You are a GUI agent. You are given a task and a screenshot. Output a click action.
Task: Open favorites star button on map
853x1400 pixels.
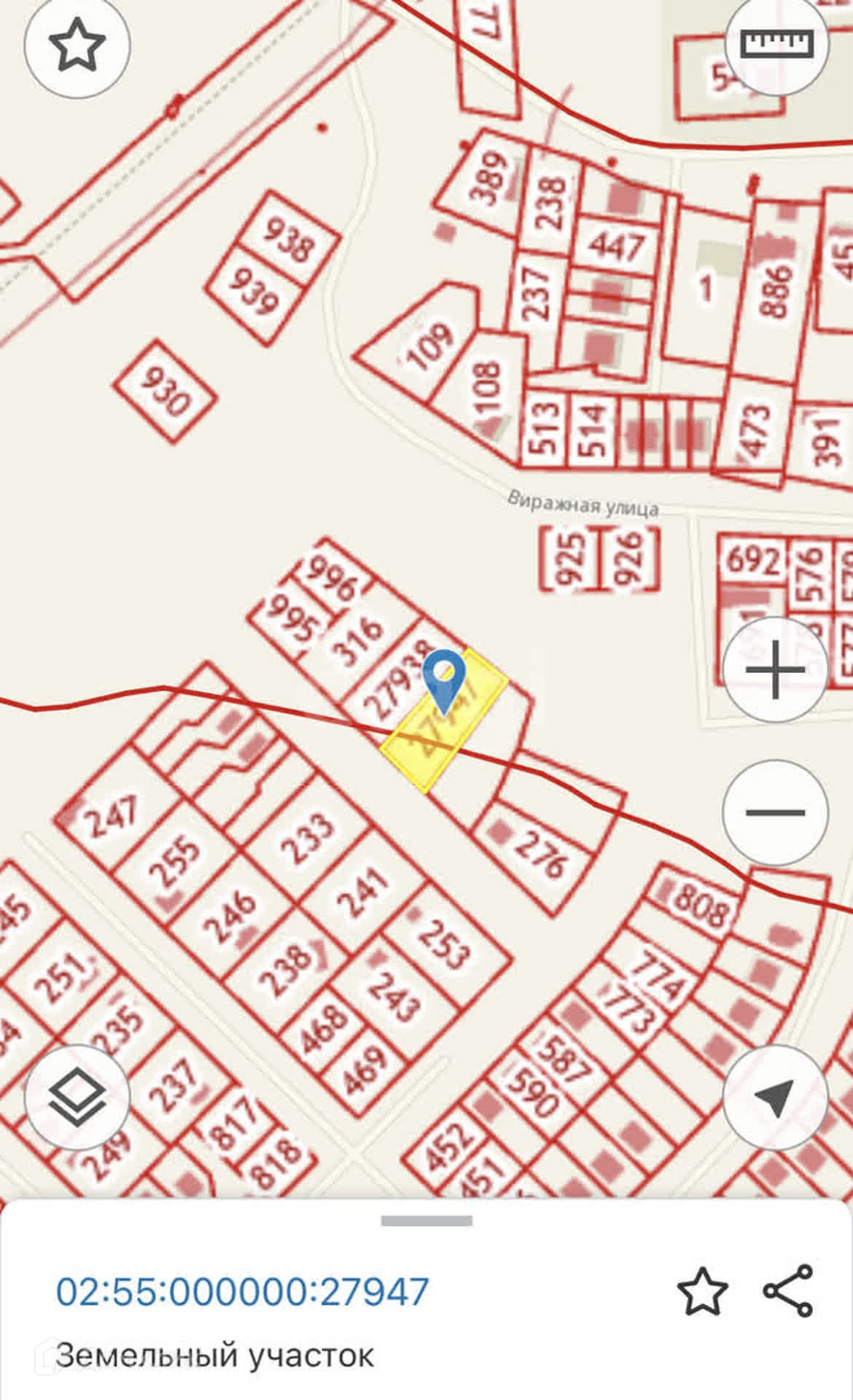tap(77, 45)
